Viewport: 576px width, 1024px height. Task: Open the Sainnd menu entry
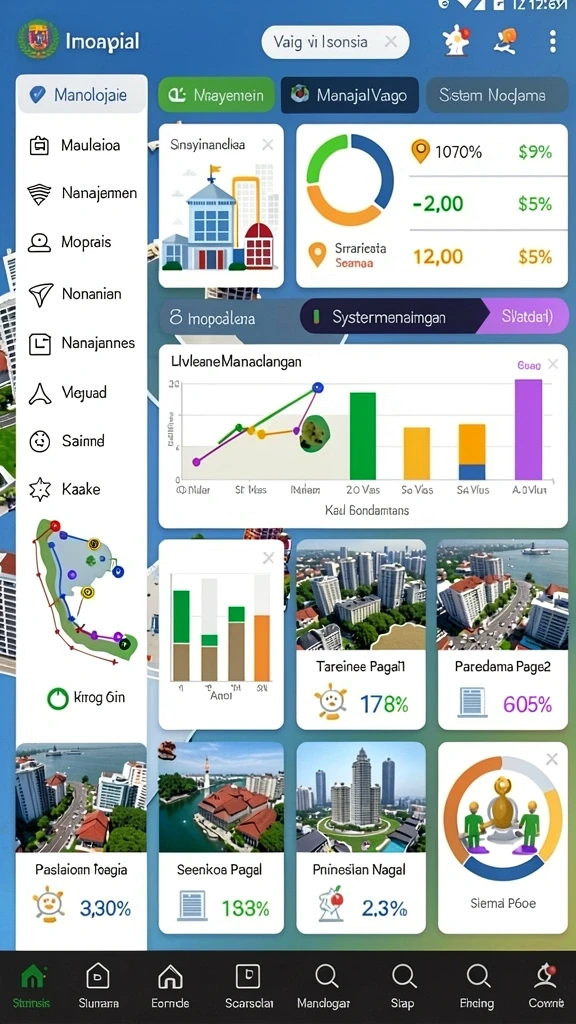(81, 441)
